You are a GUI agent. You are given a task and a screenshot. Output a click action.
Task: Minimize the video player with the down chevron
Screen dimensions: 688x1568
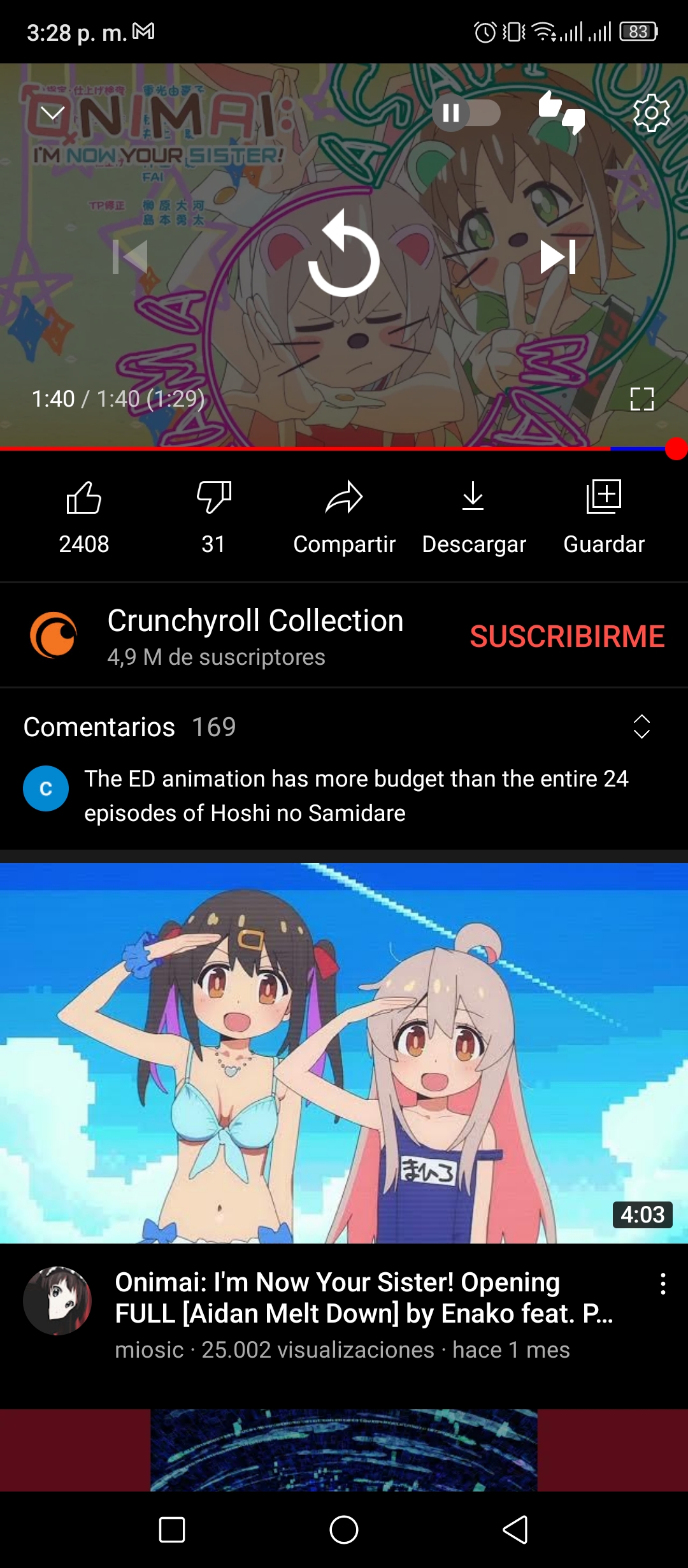(x=52, y=113)
